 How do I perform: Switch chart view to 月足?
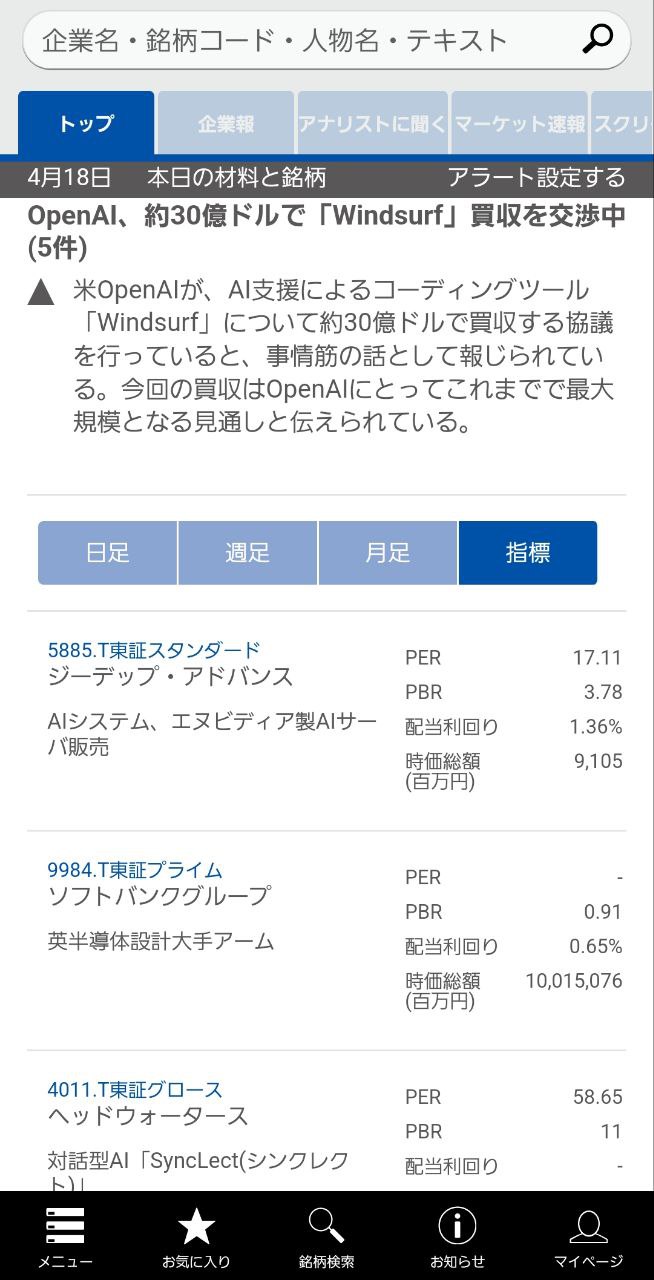388,553
